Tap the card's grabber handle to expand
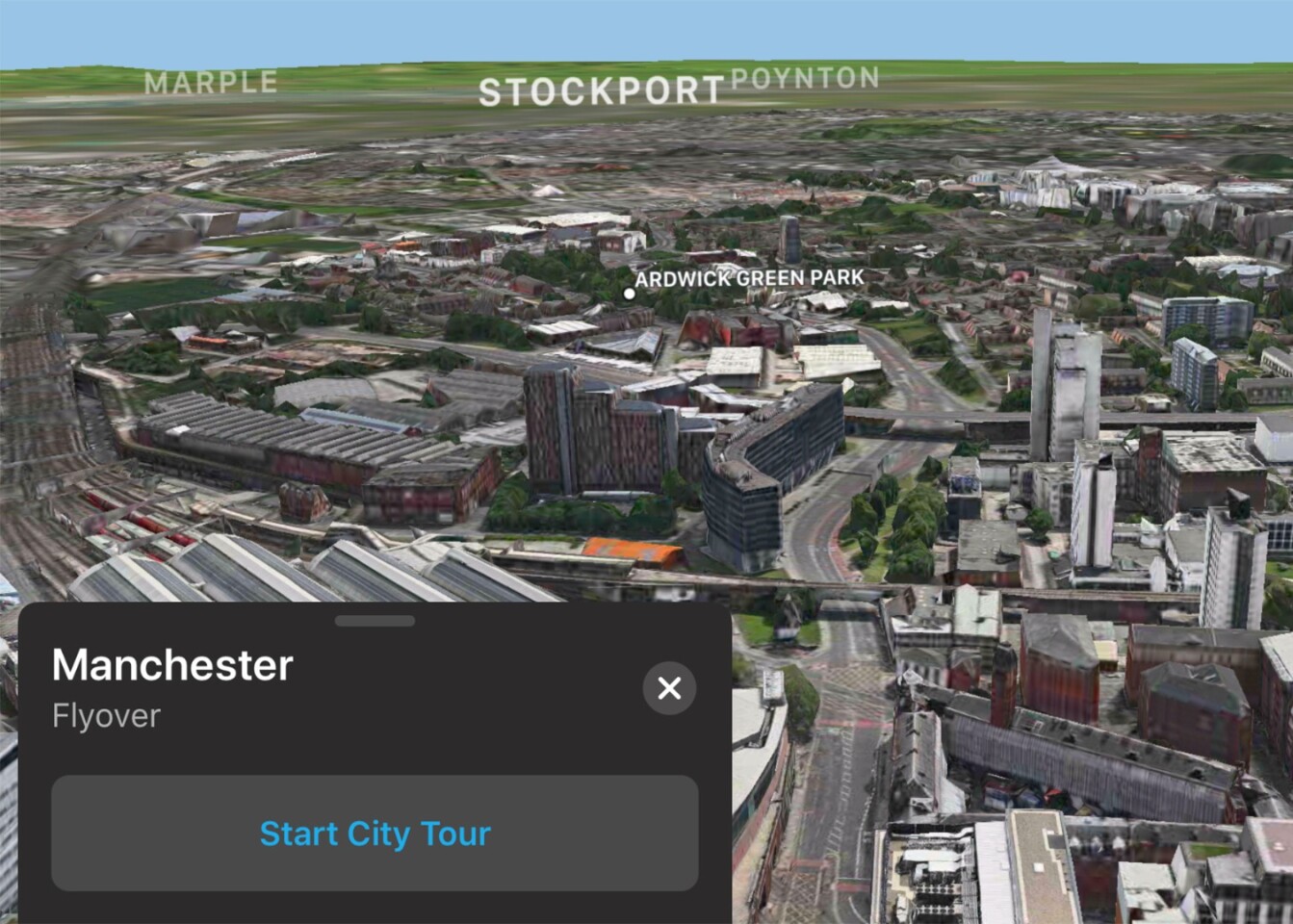 pyautogui.click(x=375, y=622)
